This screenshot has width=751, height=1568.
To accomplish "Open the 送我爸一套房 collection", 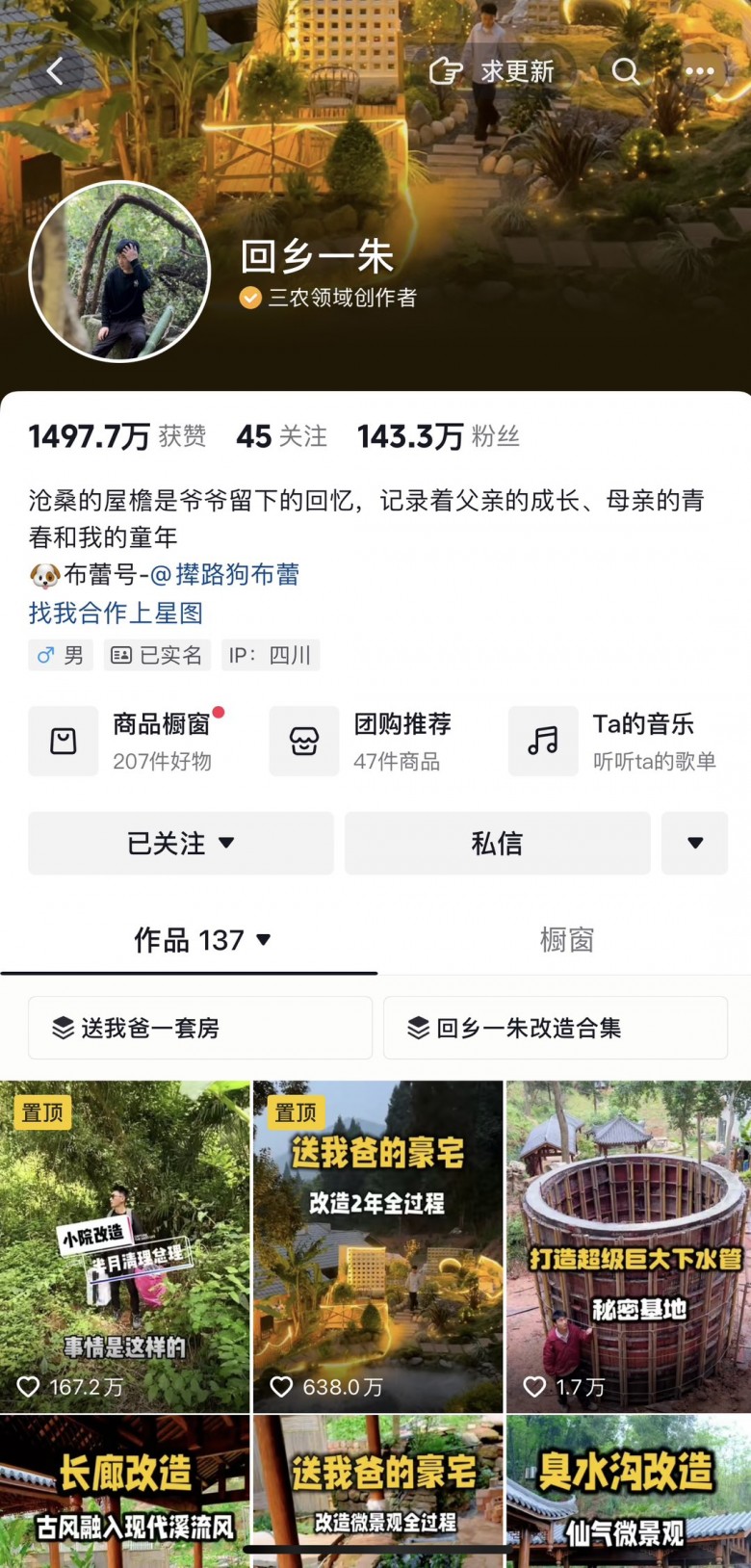I will 200,1028.
